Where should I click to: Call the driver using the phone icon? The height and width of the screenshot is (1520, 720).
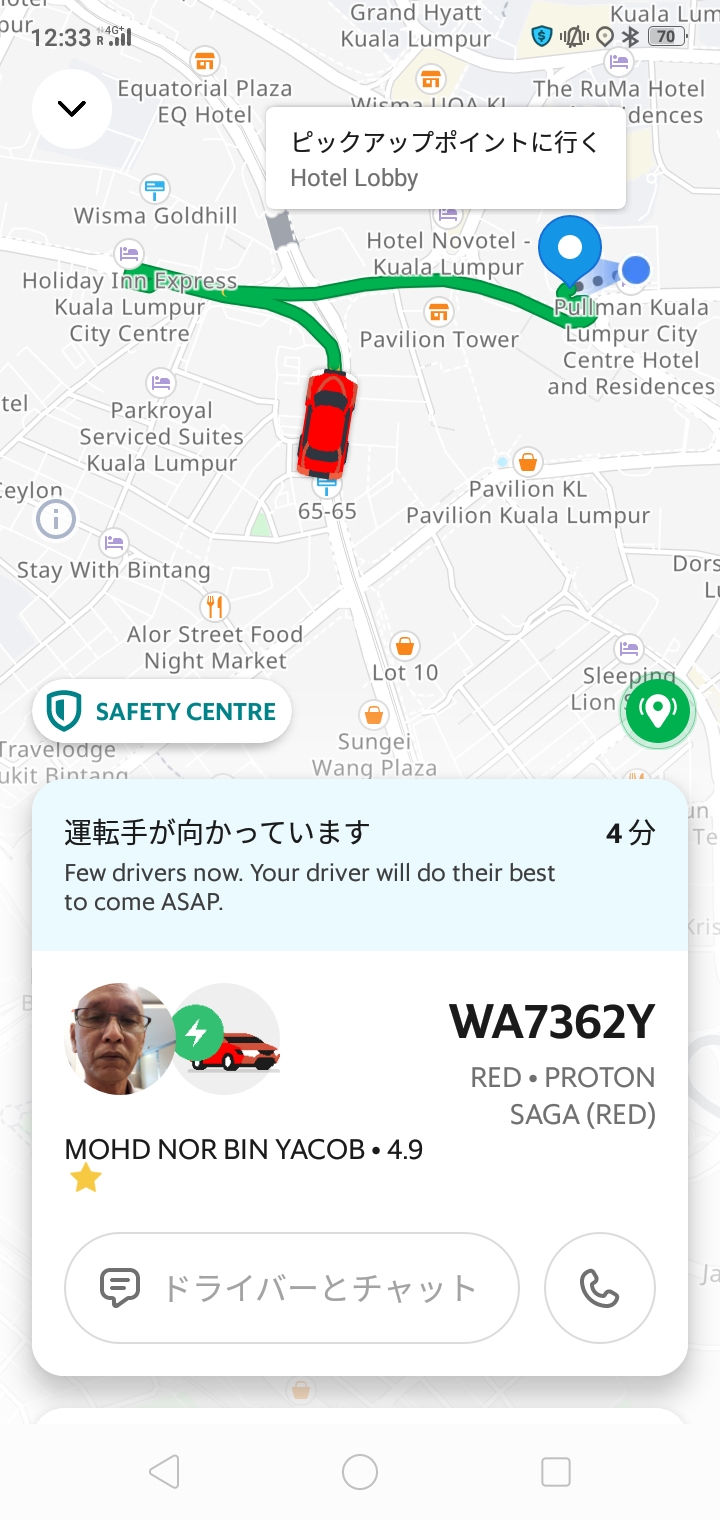[x=599, y=1288]
